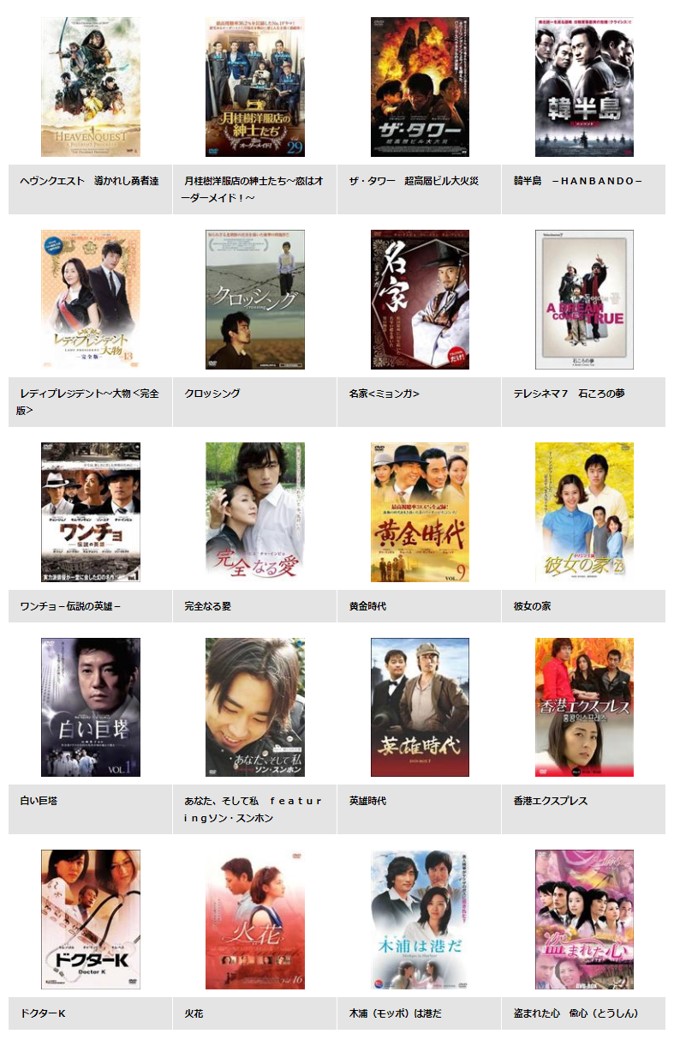Open あなた、そして私 featuring ソン・スンホン

[x=255, y=707]
